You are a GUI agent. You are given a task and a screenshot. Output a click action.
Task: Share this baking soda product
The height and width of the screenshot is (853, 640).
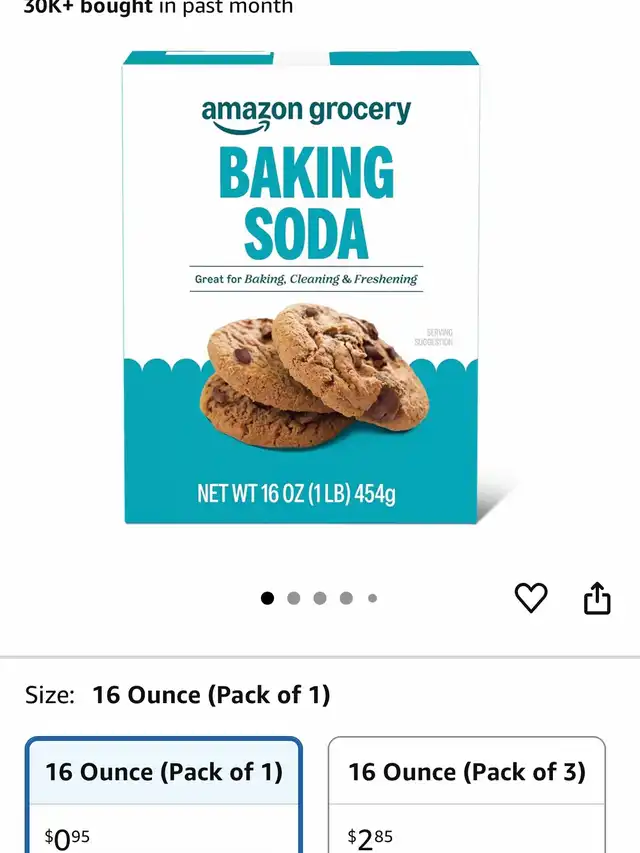597,598
